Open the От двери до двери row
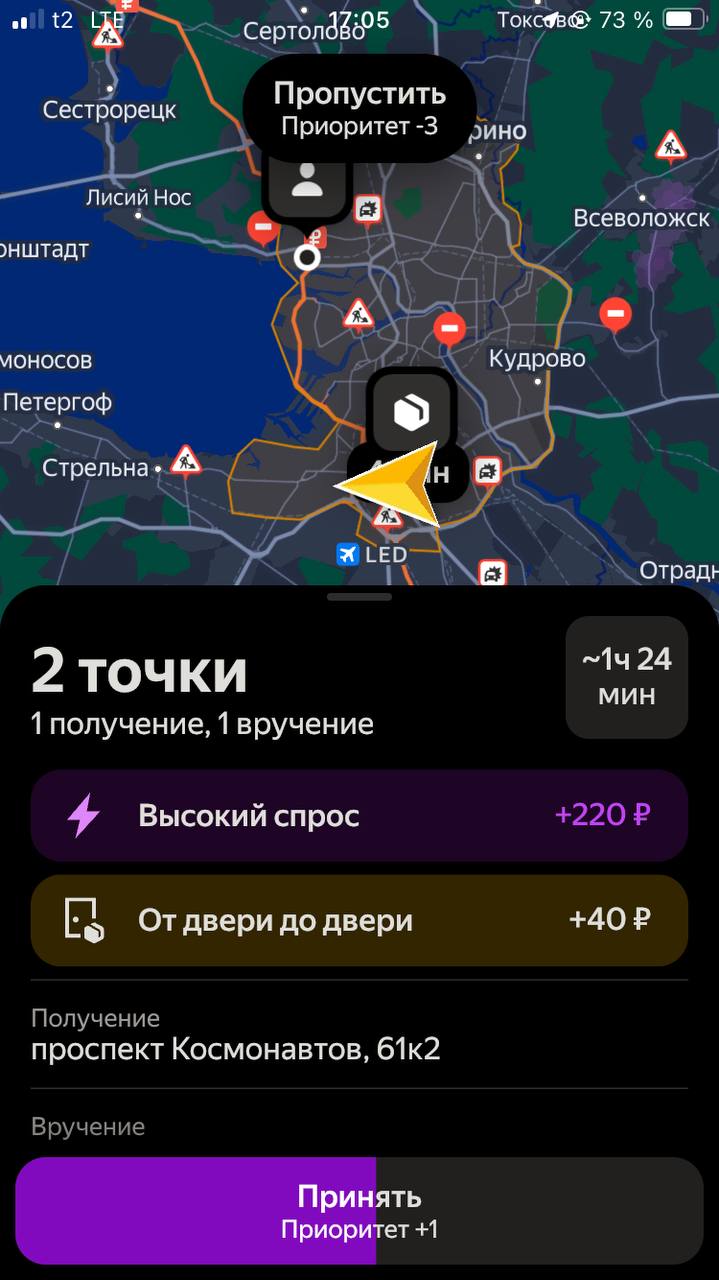Image resolution: width=719 pixels, height=1280 pixels. 359,920
